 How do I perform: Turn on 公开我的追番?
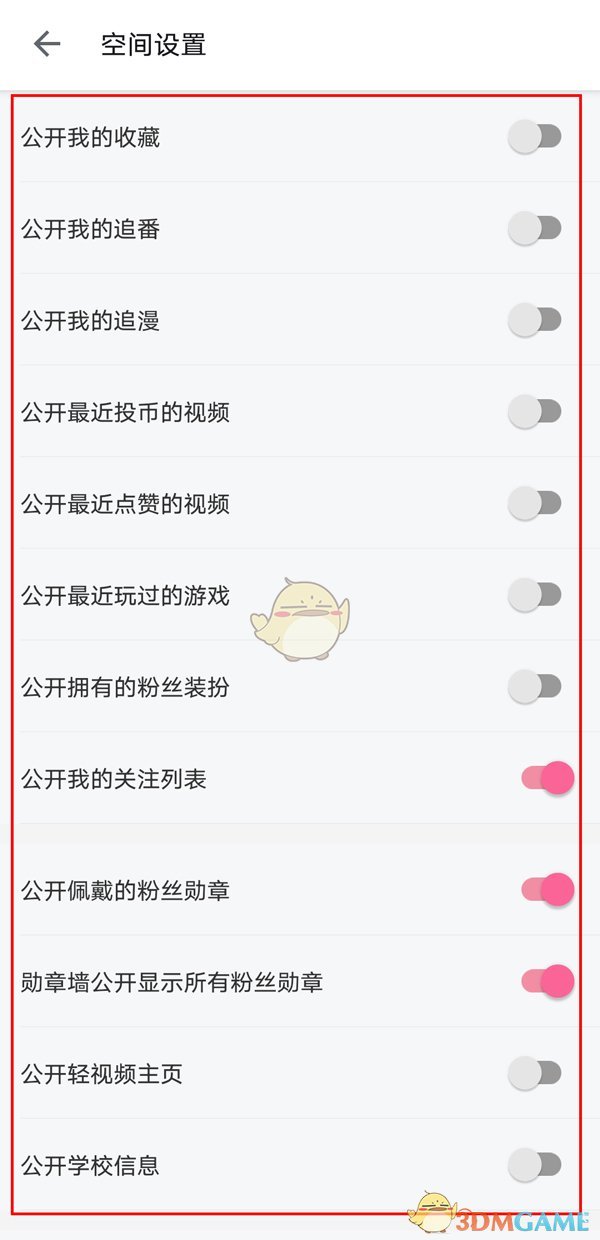[535, 229]
